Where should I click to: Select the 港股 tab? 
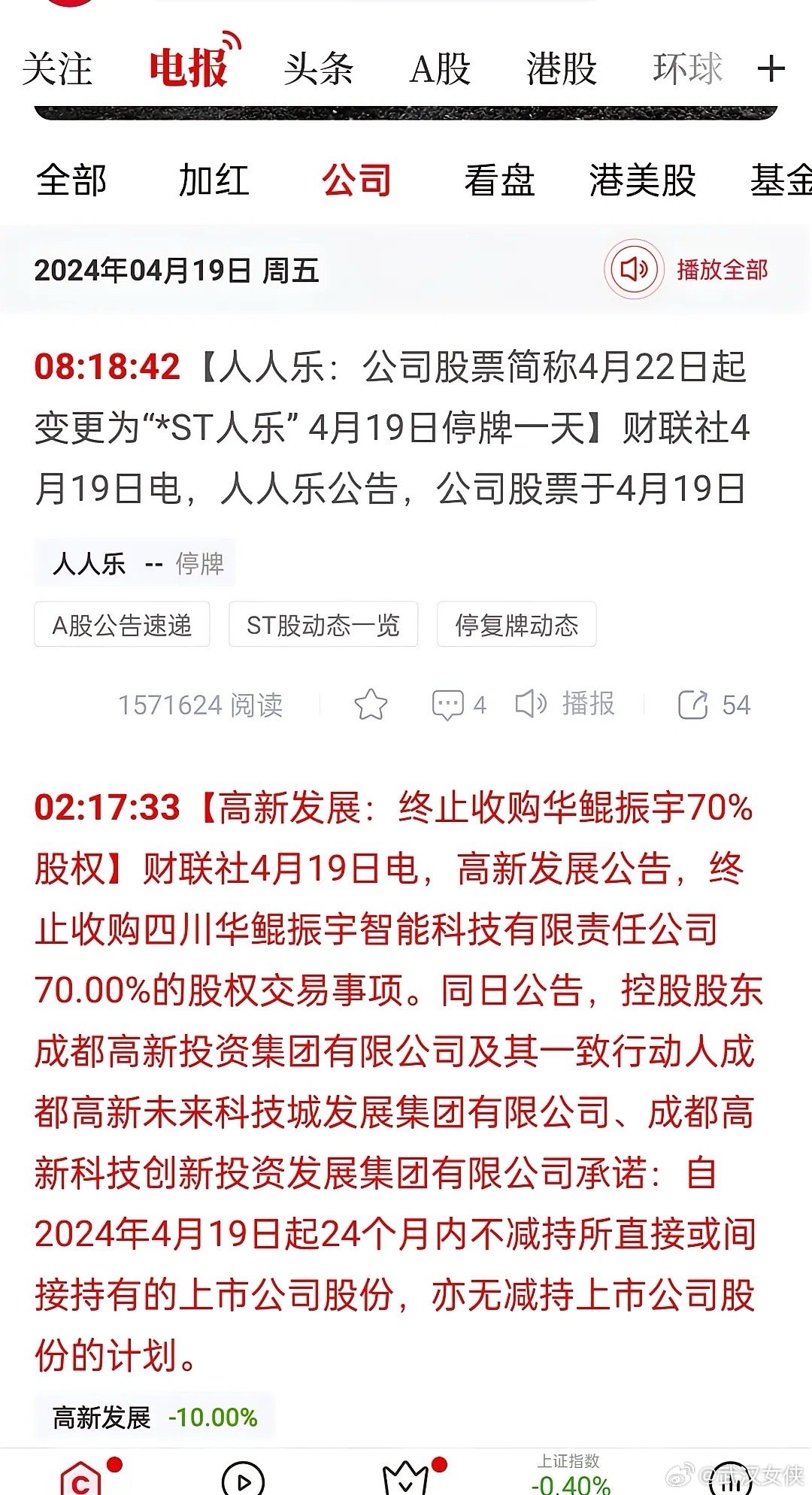tap(562, 69)
